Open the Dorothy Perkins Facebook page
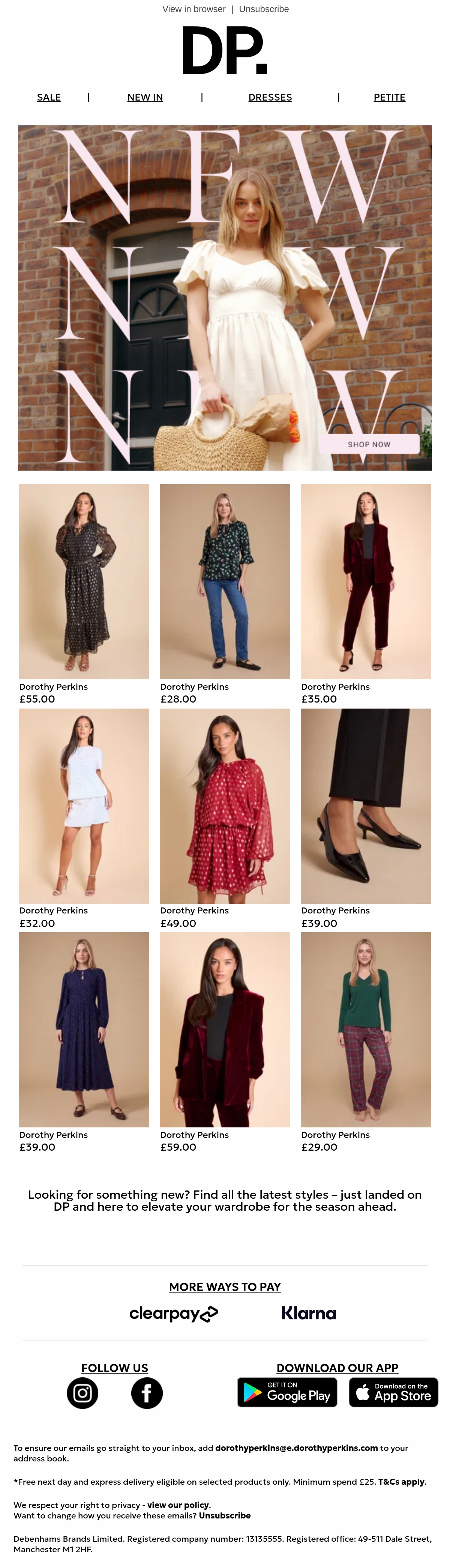 (147, 1393)
